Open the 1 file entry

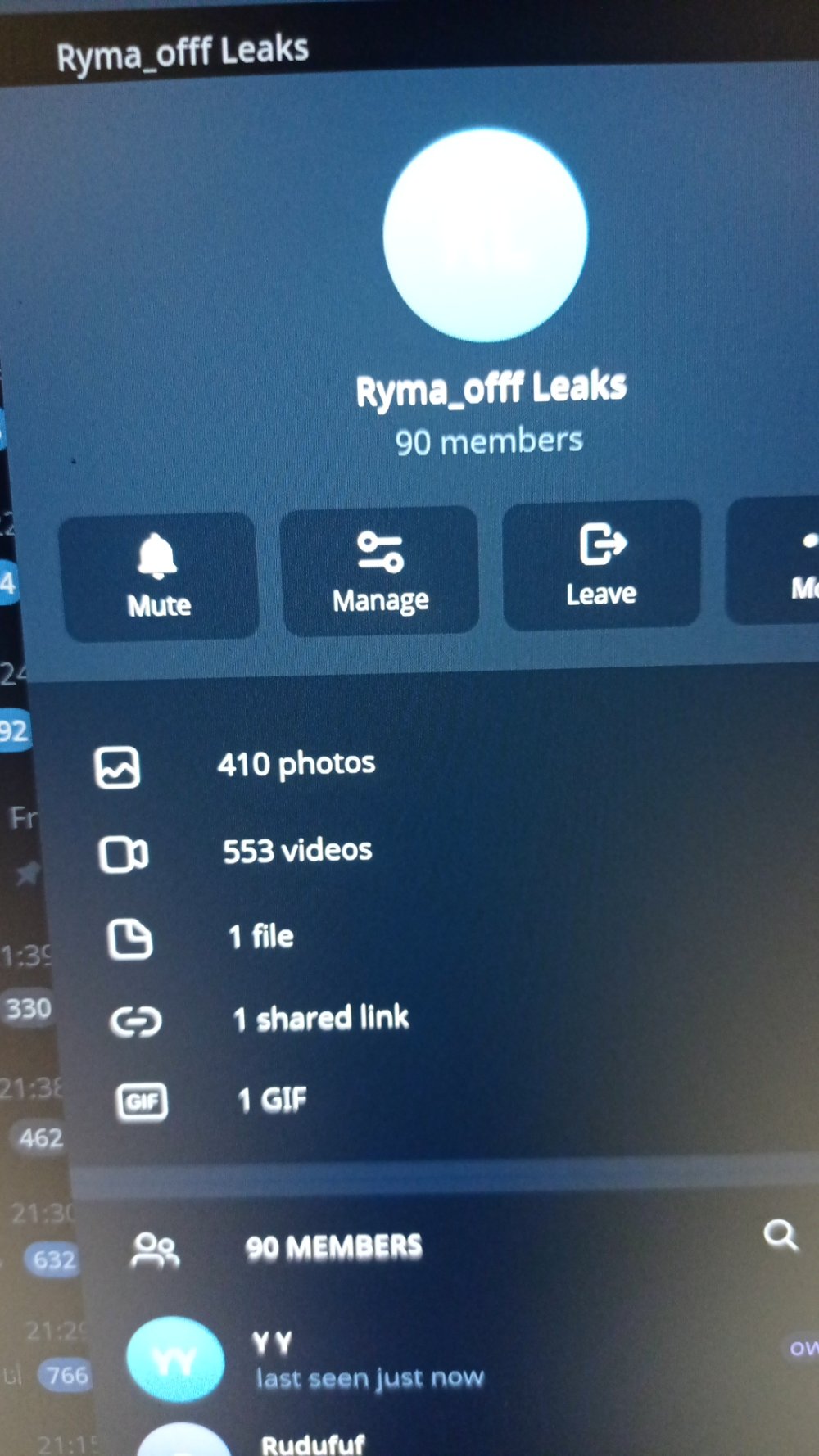260,937
